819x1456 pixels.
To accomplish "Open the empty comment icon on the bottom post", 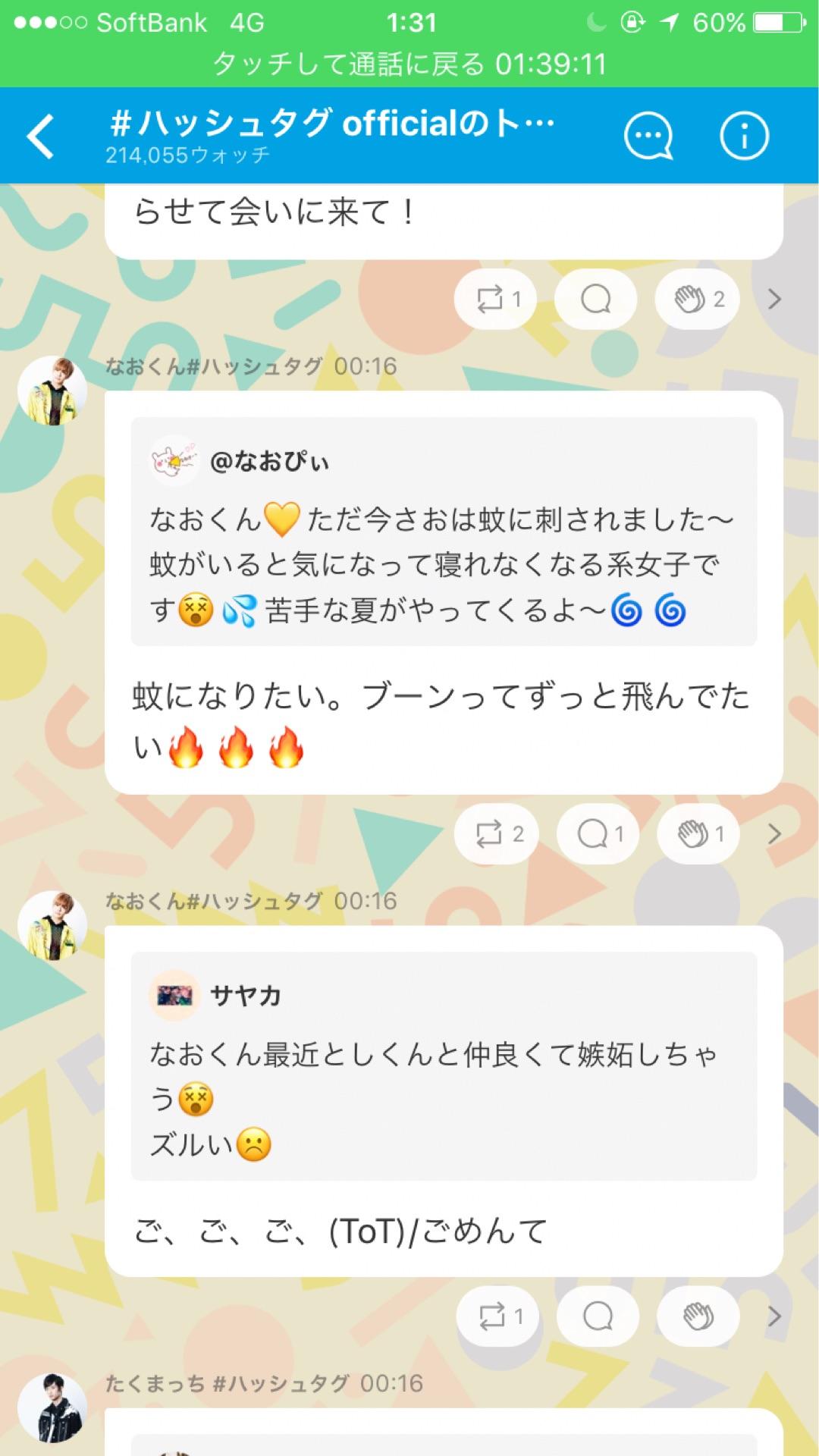I will pyautogui.click(x=598, y=1316).
